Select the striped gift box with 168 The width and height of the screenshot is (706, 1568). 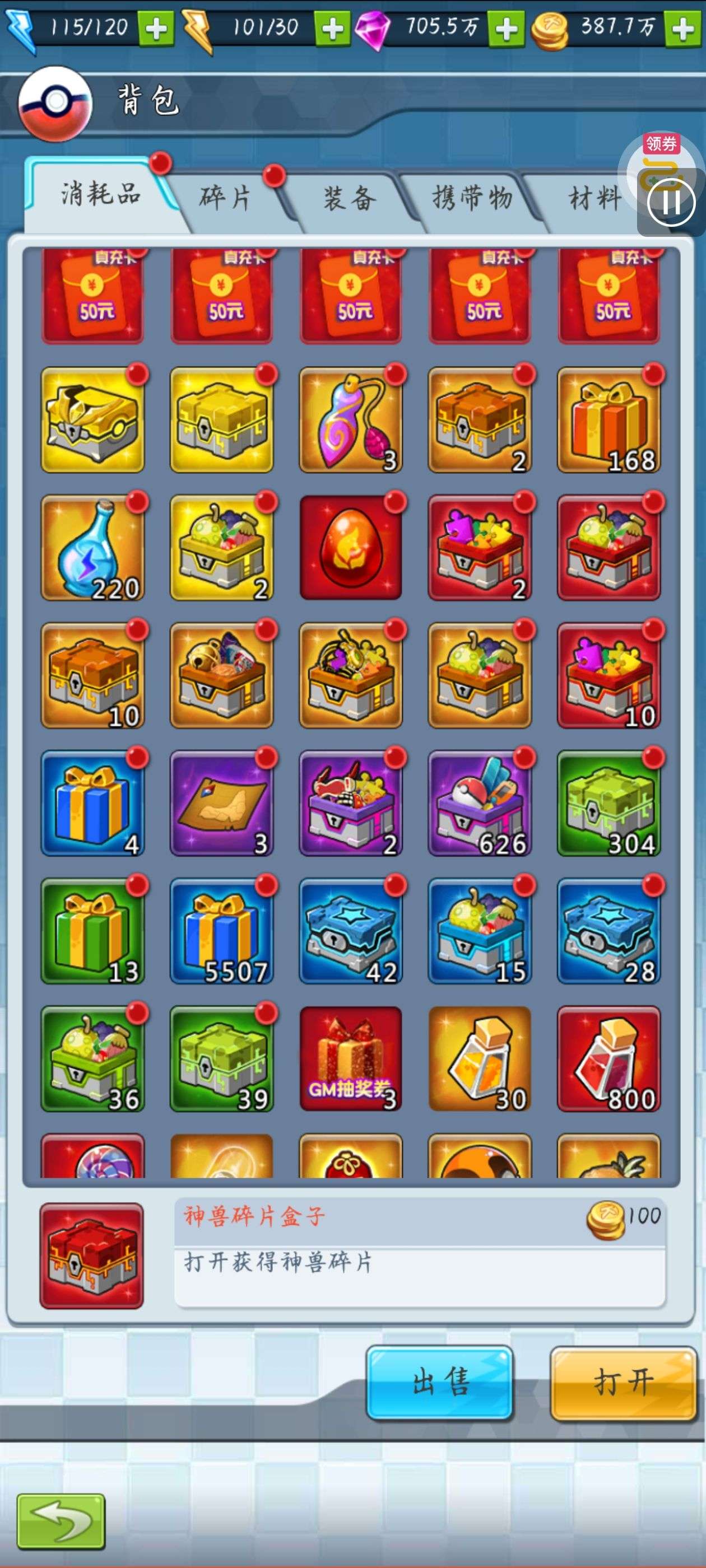click(609, 419)
